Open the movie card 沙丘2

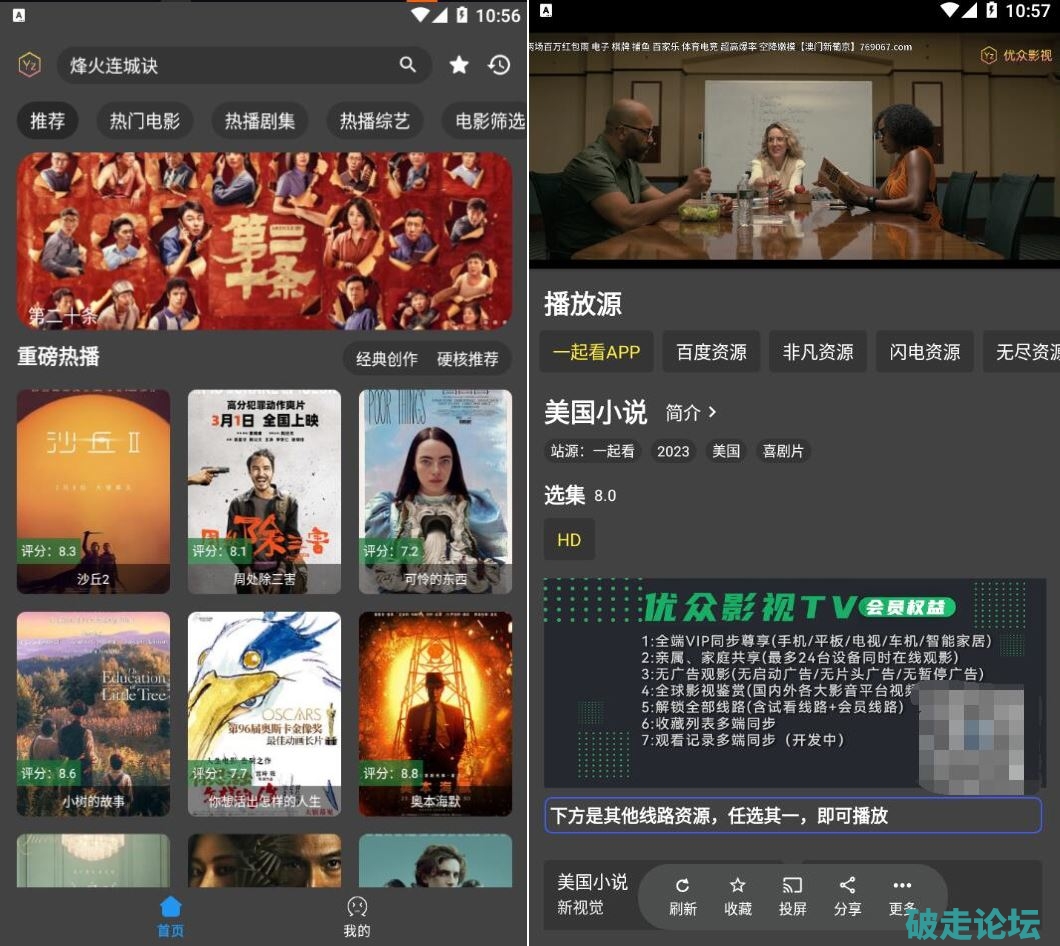point(94,491)
